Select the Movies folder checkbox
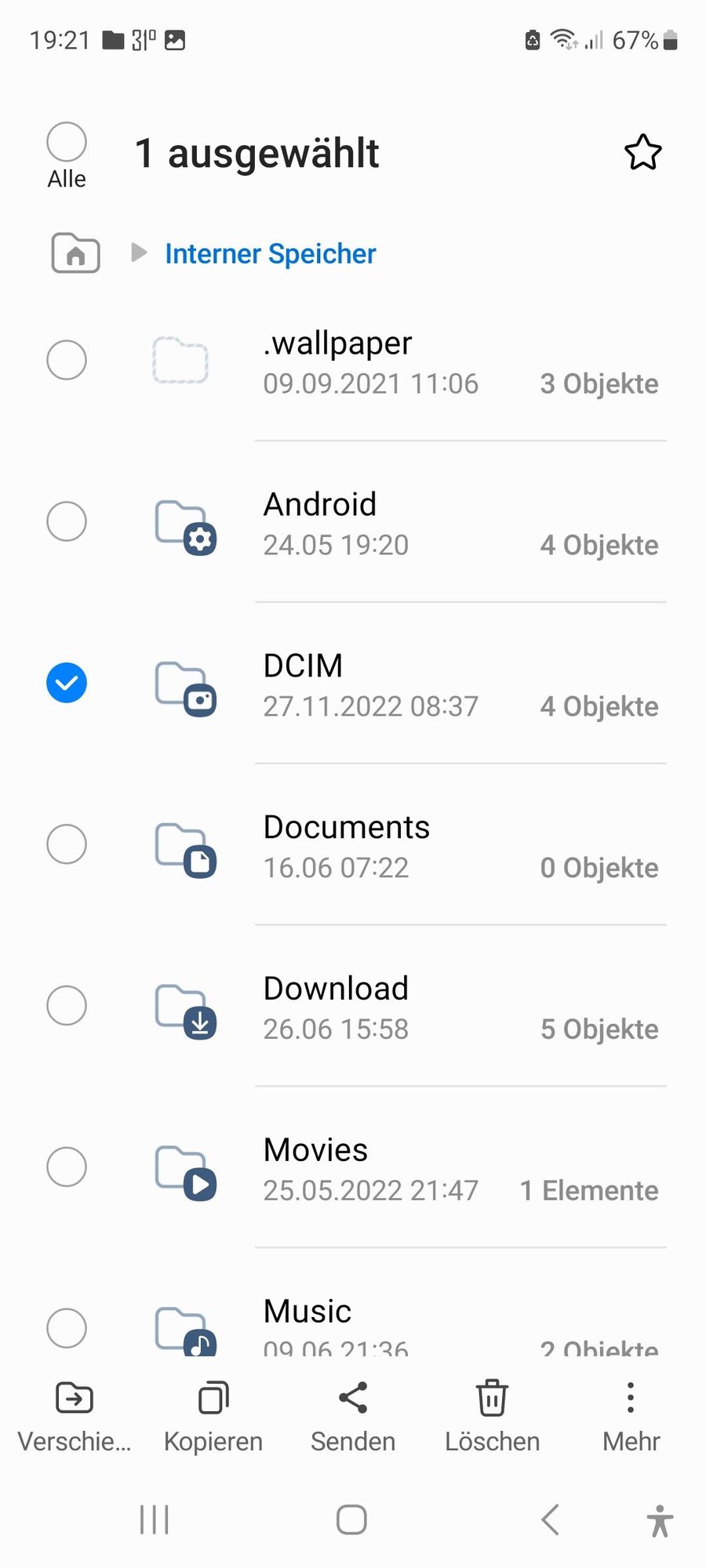706x1568 pixels. click(x=67, y=1167)
